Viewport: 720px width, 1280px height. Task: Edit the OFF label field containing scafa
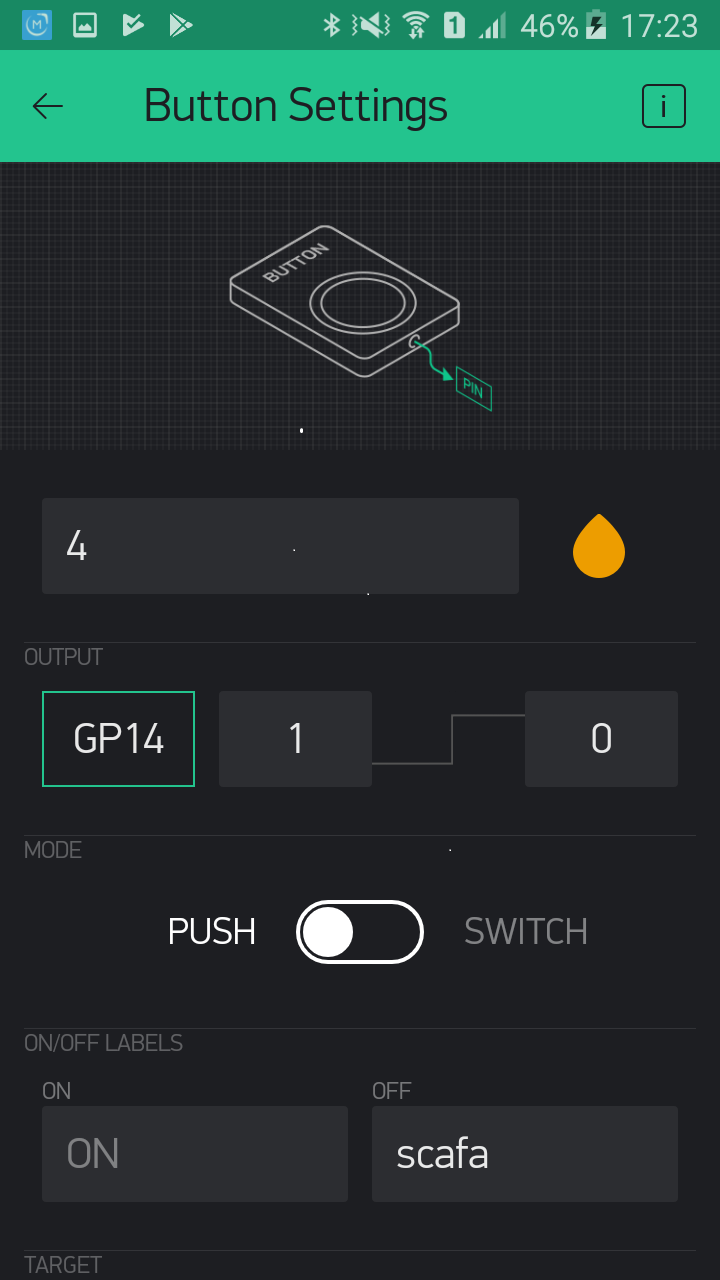(525, 1154)
